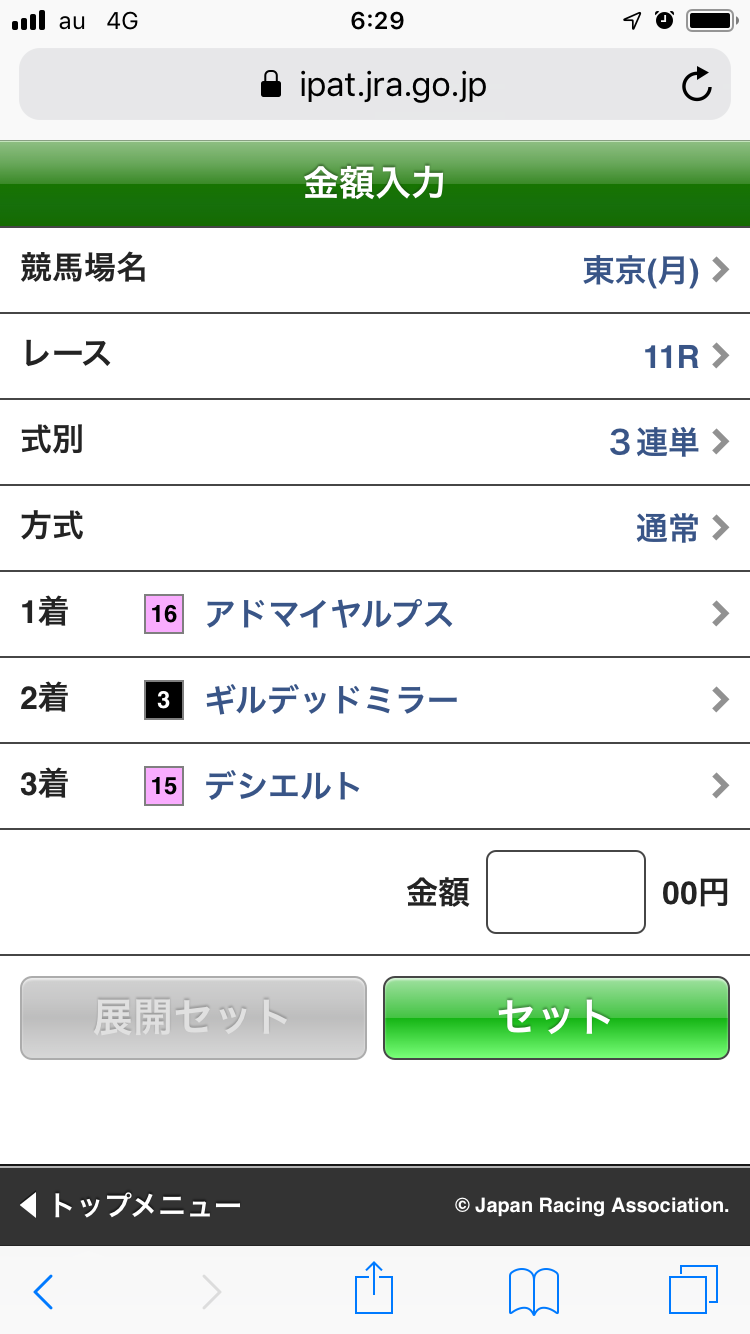Open Safari bookmarks
Viewport: 750px width, 1334px height.
(534, 1291)
